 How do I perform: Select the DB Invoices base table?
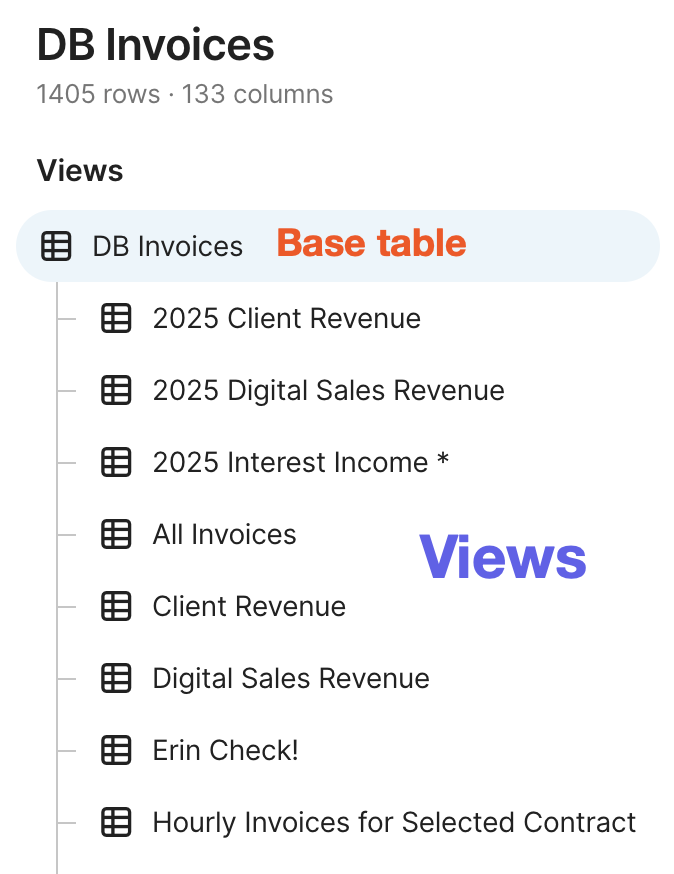coord(167,246)
